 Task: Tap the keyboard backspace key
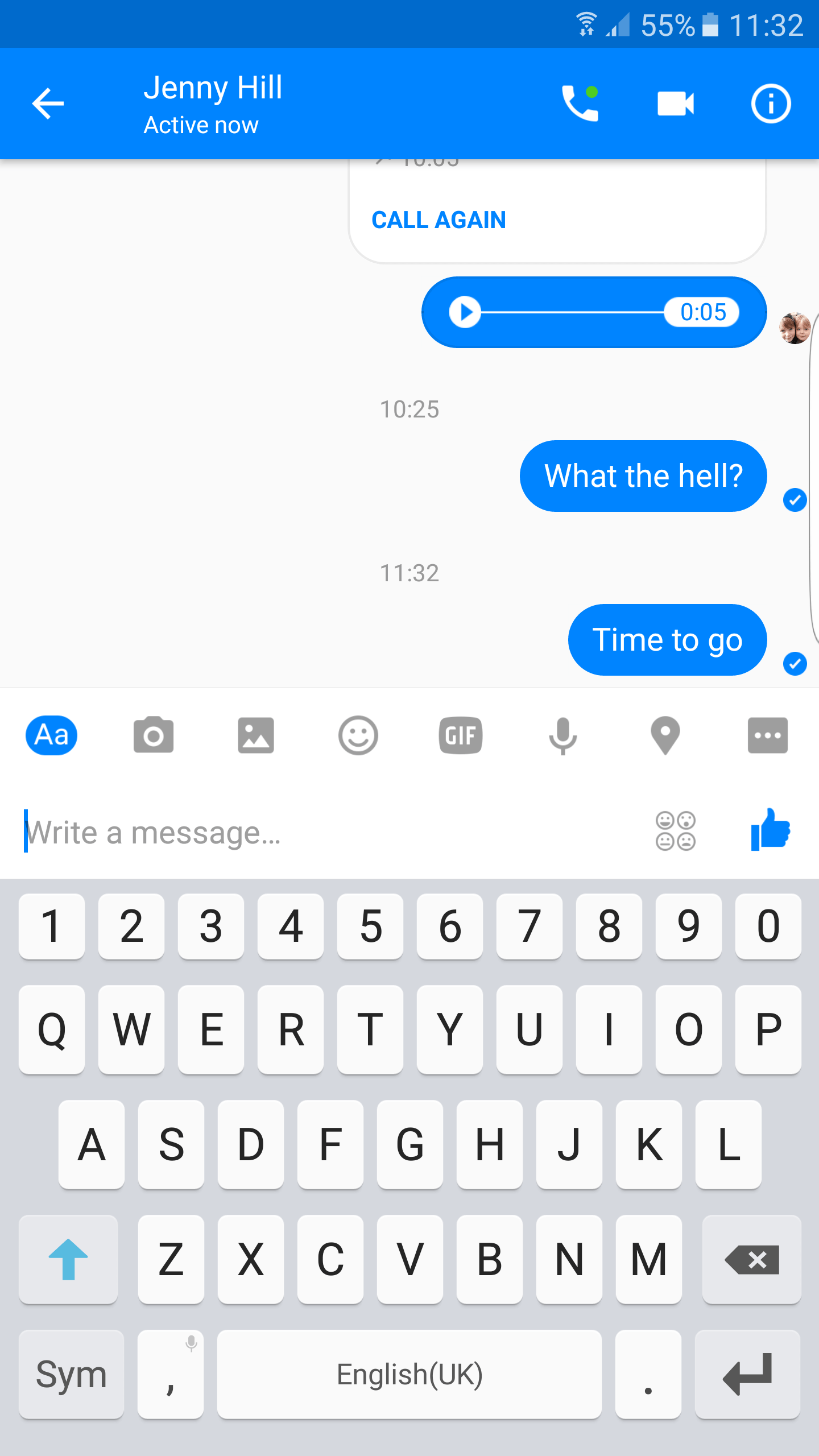tap(751, 1260)
